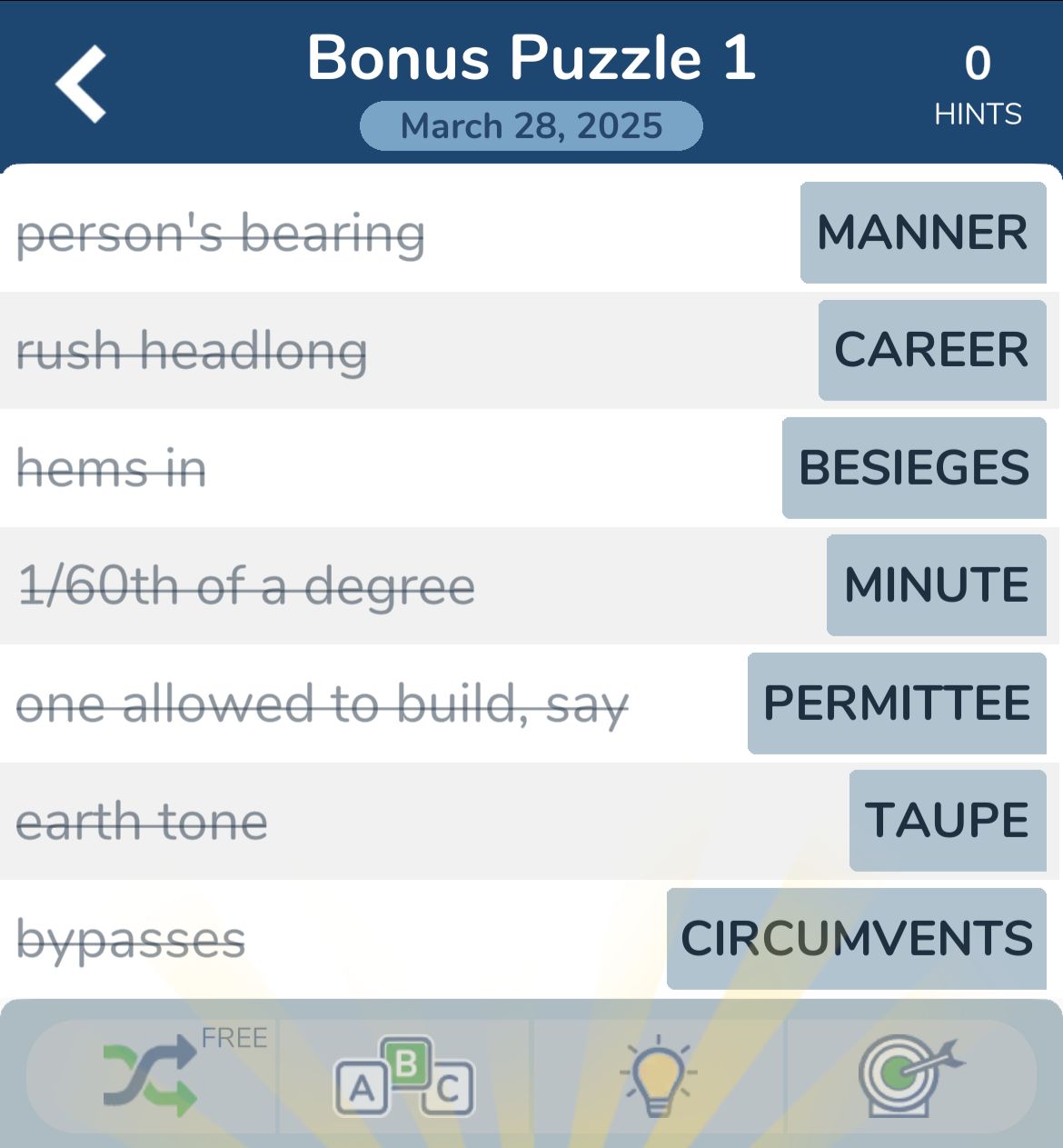This screenshot has width=1063, height=1148.
Task: Select the clue '1/60th of a degree'
Action: point(246,585)
